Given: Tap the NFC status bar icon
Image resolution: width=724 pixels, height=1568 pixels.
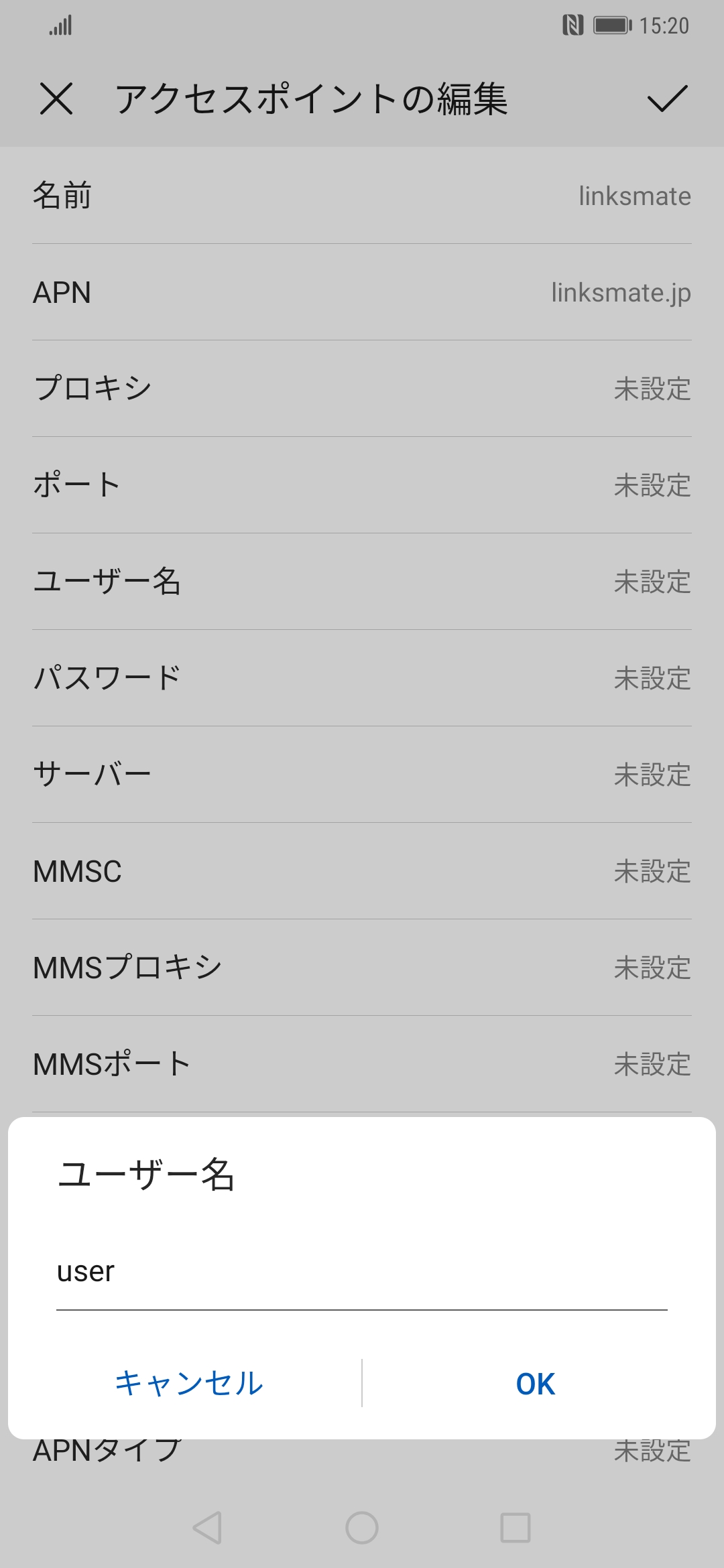Looking at the screenshot, I should (x=573, y=25).
